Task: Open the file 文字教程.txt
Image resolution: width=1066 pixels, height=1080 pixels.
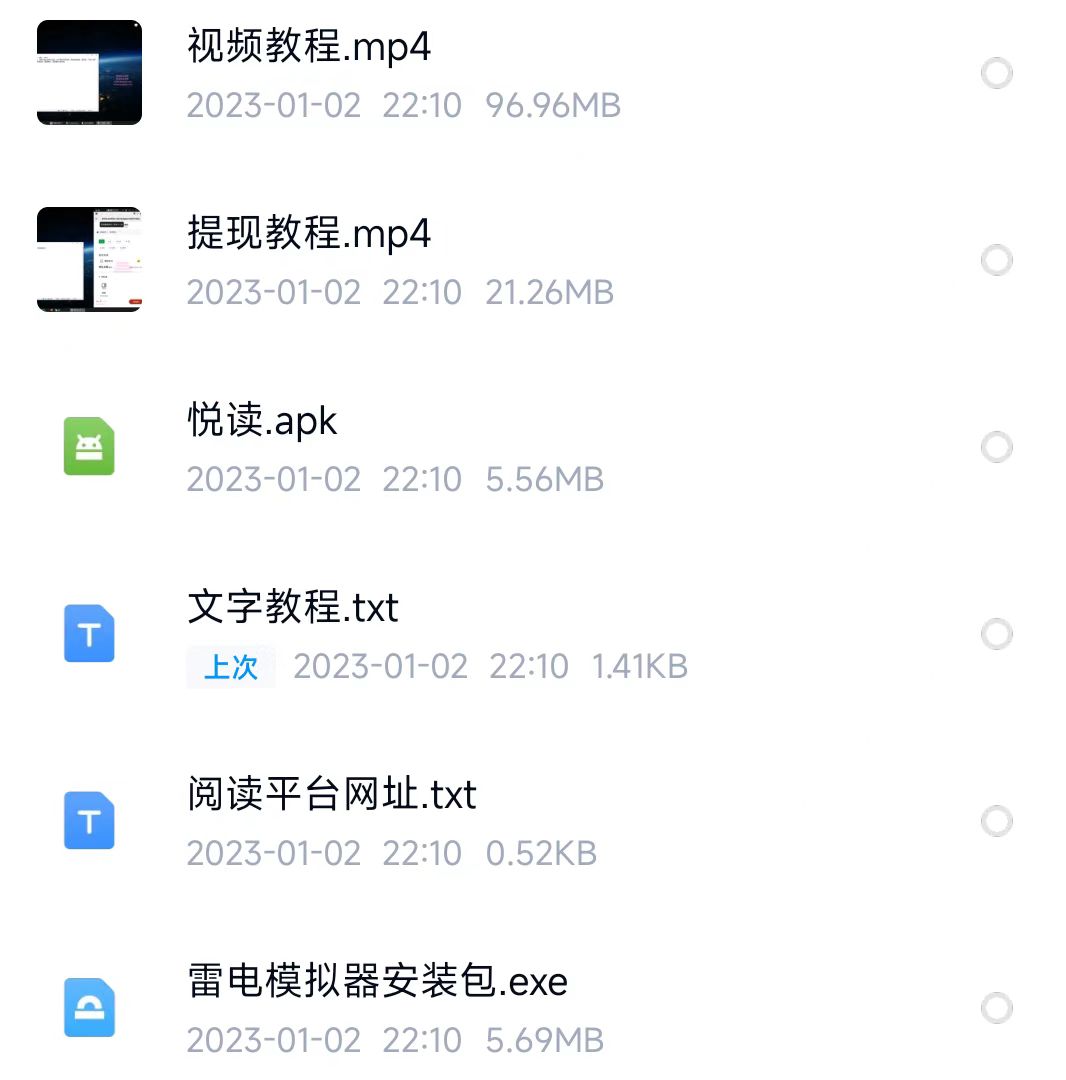Action: [x=293, y=607]
